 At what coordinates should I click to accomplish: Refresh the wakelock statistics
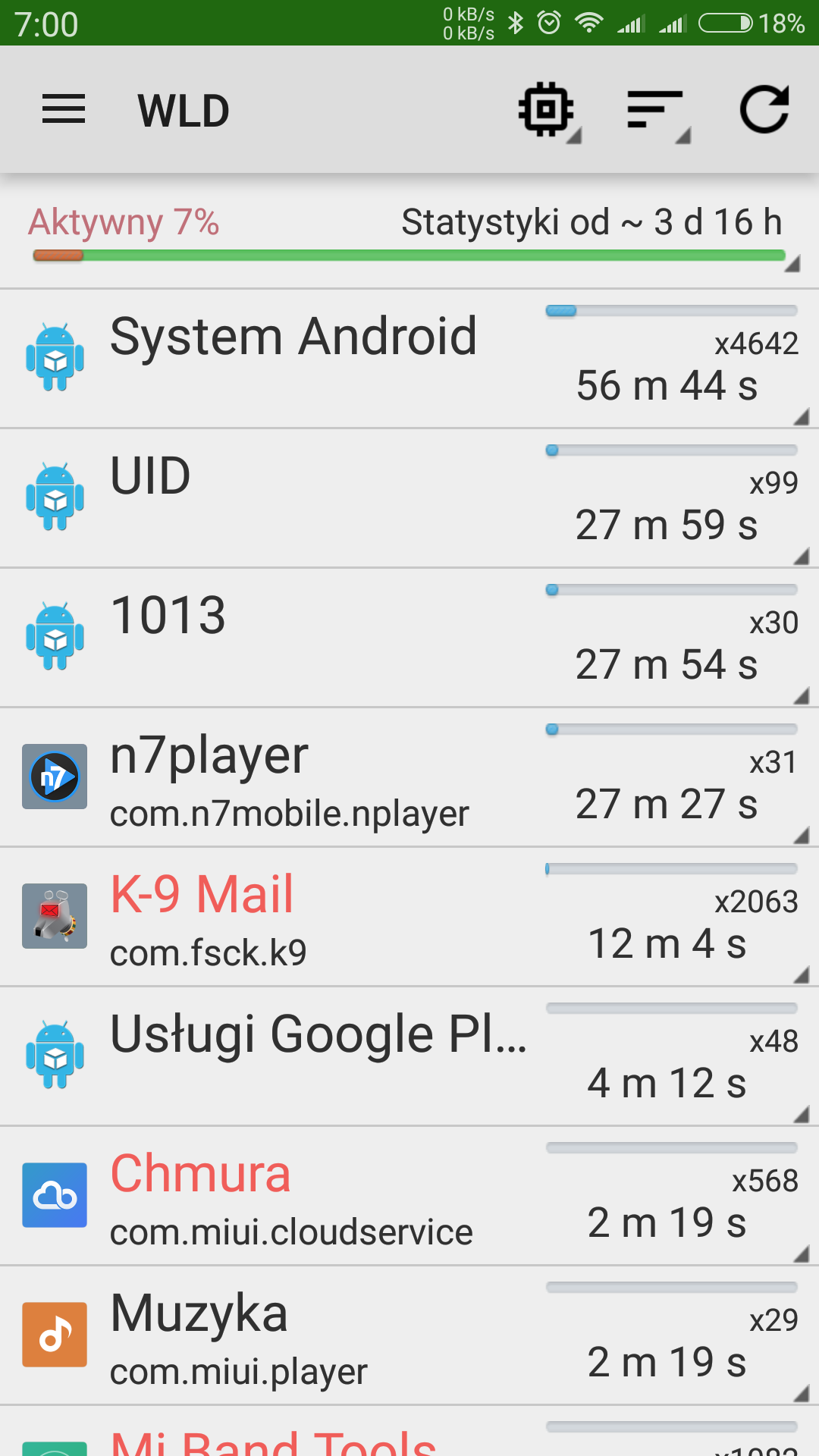tap(764, 110)
